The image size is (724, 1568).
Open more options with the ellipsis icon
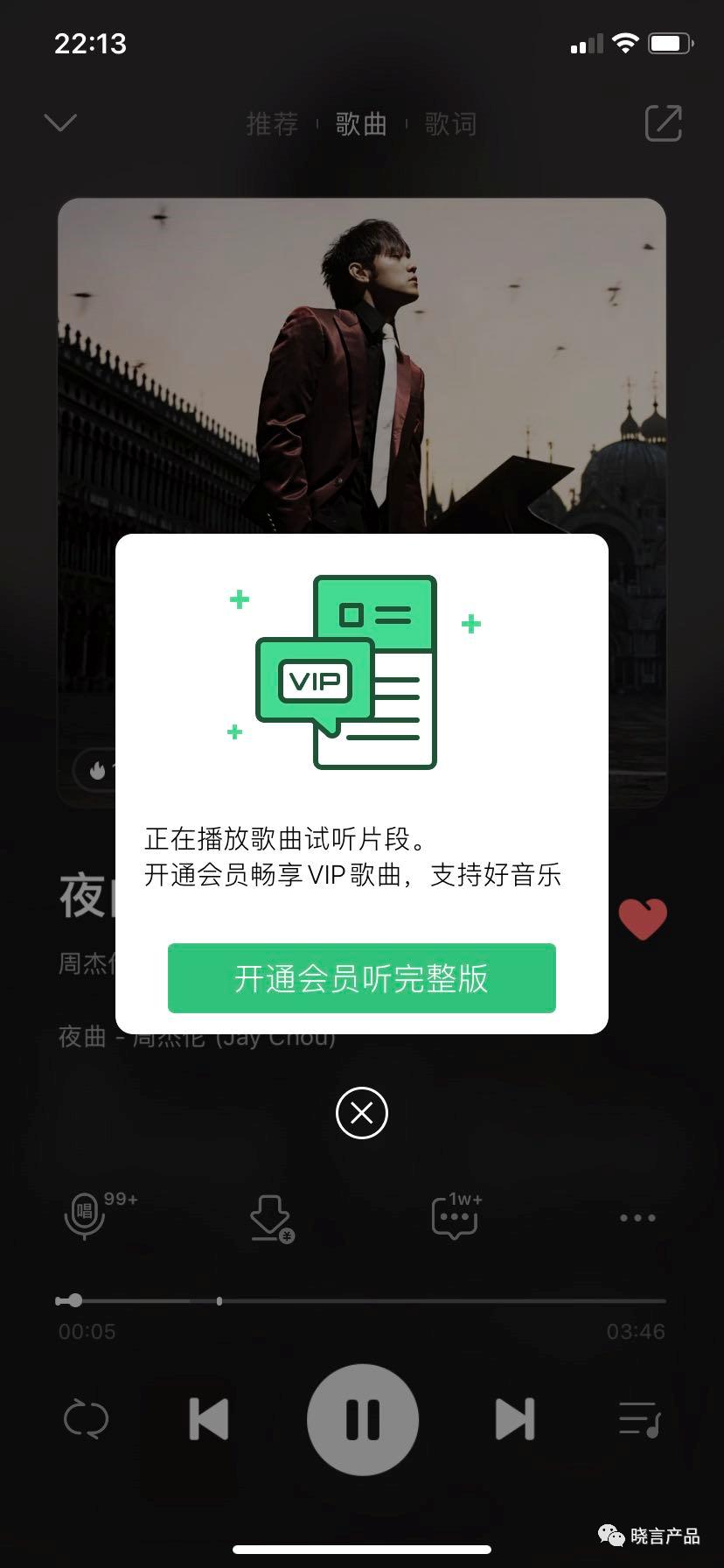click(x=637, y=1218)
